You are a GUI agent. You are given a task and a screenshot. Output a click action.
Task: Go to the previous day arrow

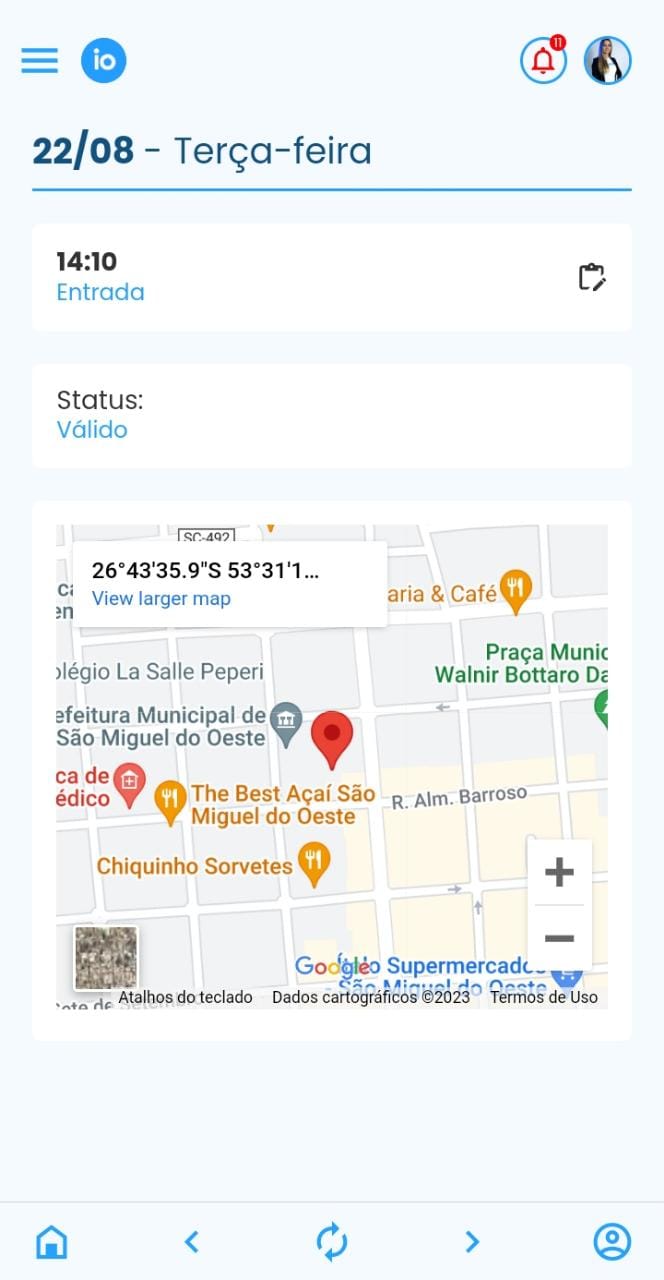coord(192,1242)
